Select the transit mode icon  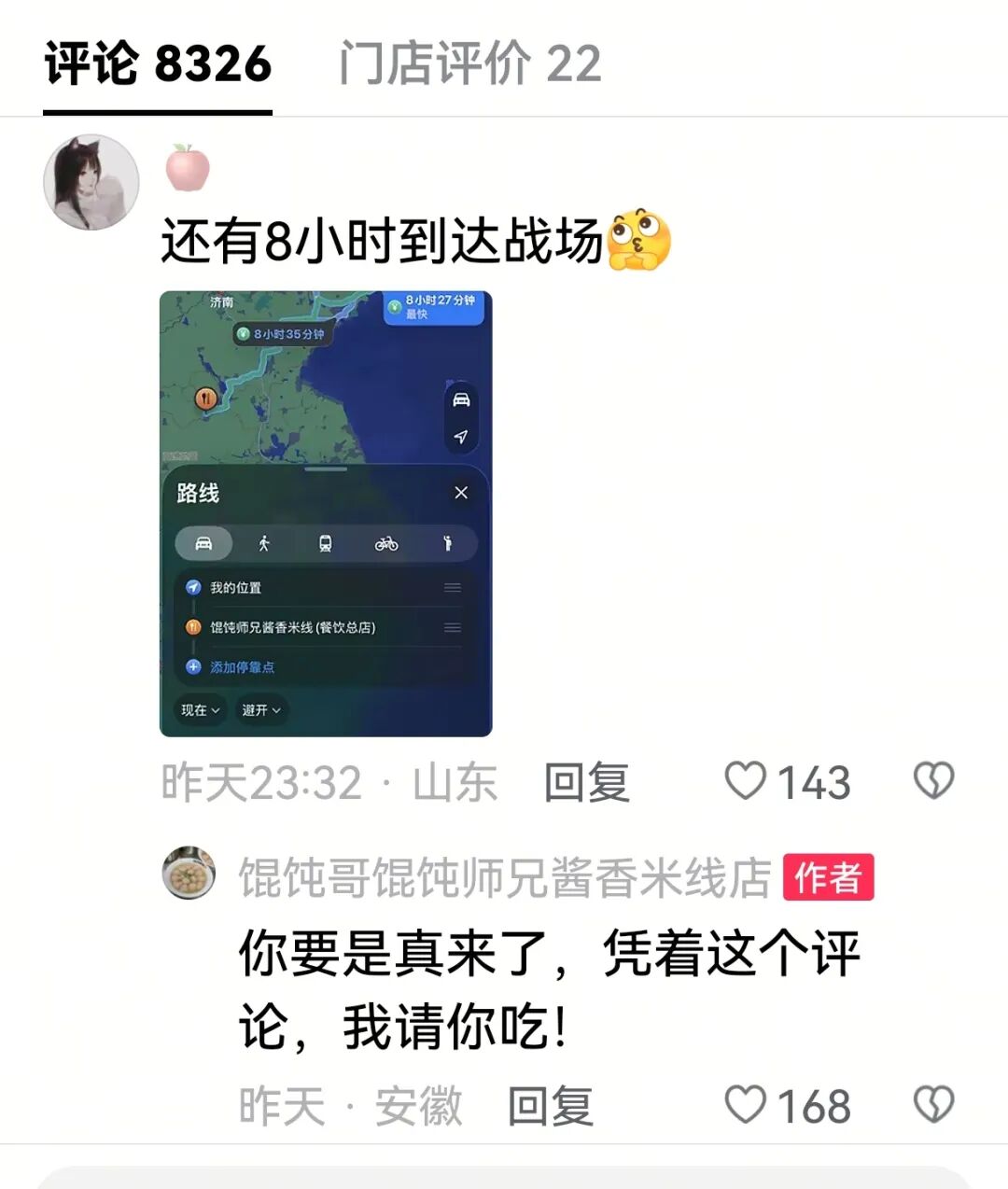[326, 543]
